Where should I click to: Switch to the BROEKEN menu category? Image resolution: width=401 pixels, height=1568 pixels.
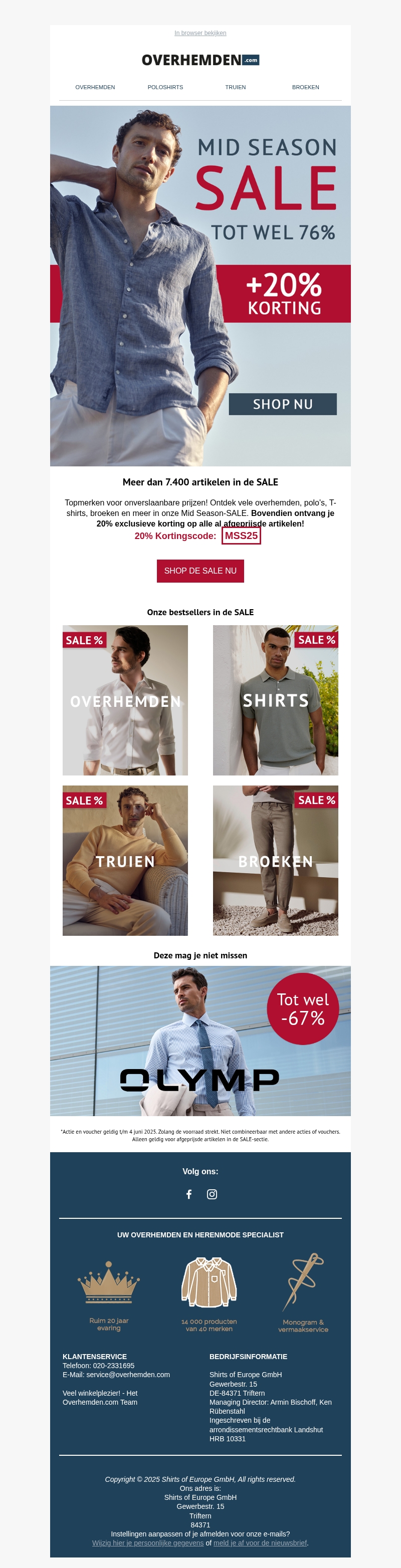305,87
